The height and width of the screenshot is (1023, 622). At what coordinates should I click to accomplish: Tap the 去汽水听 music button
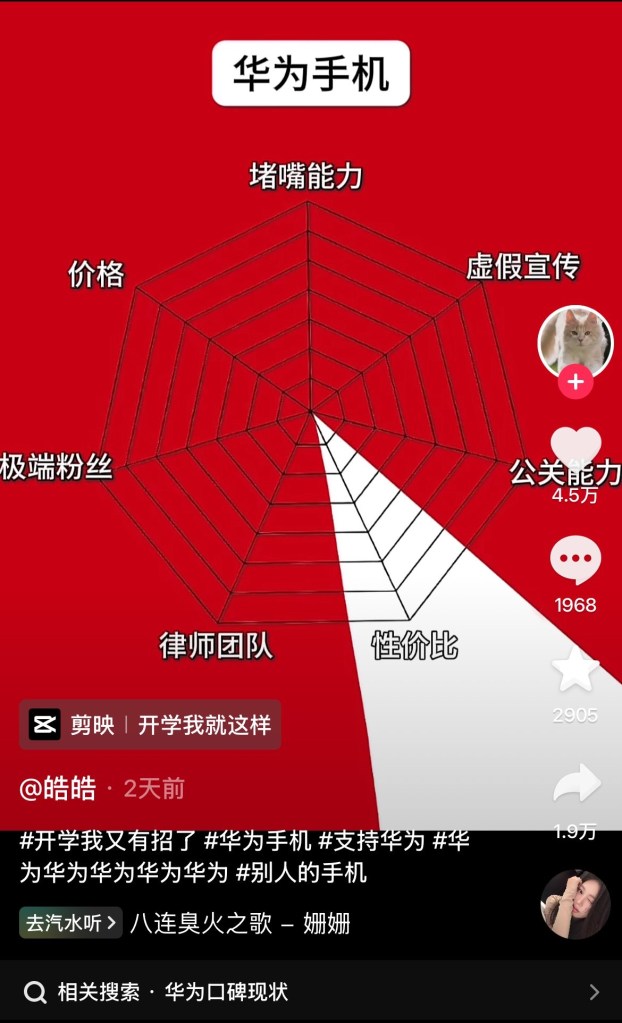point(71,923)
